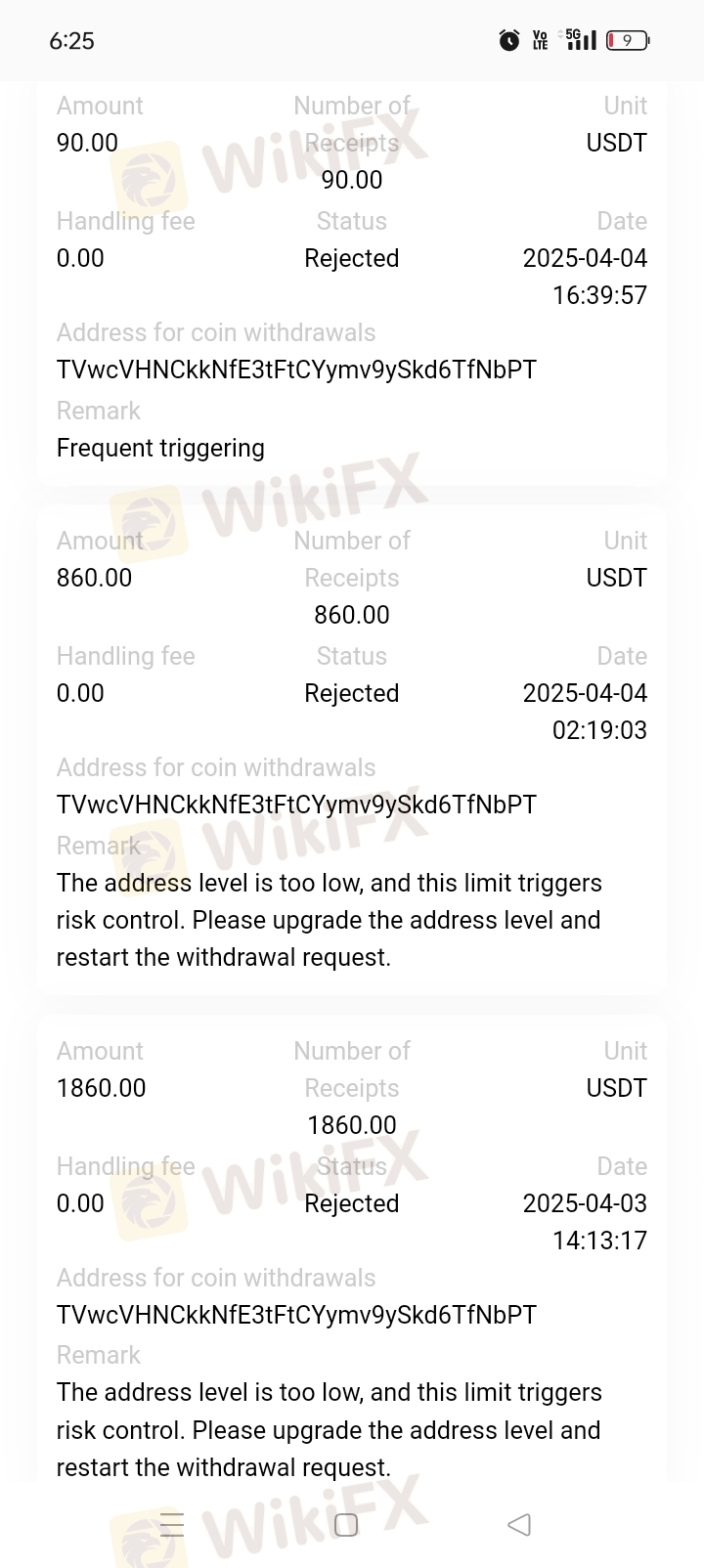Go back using the system back triangle

[x=519, y=1524]
